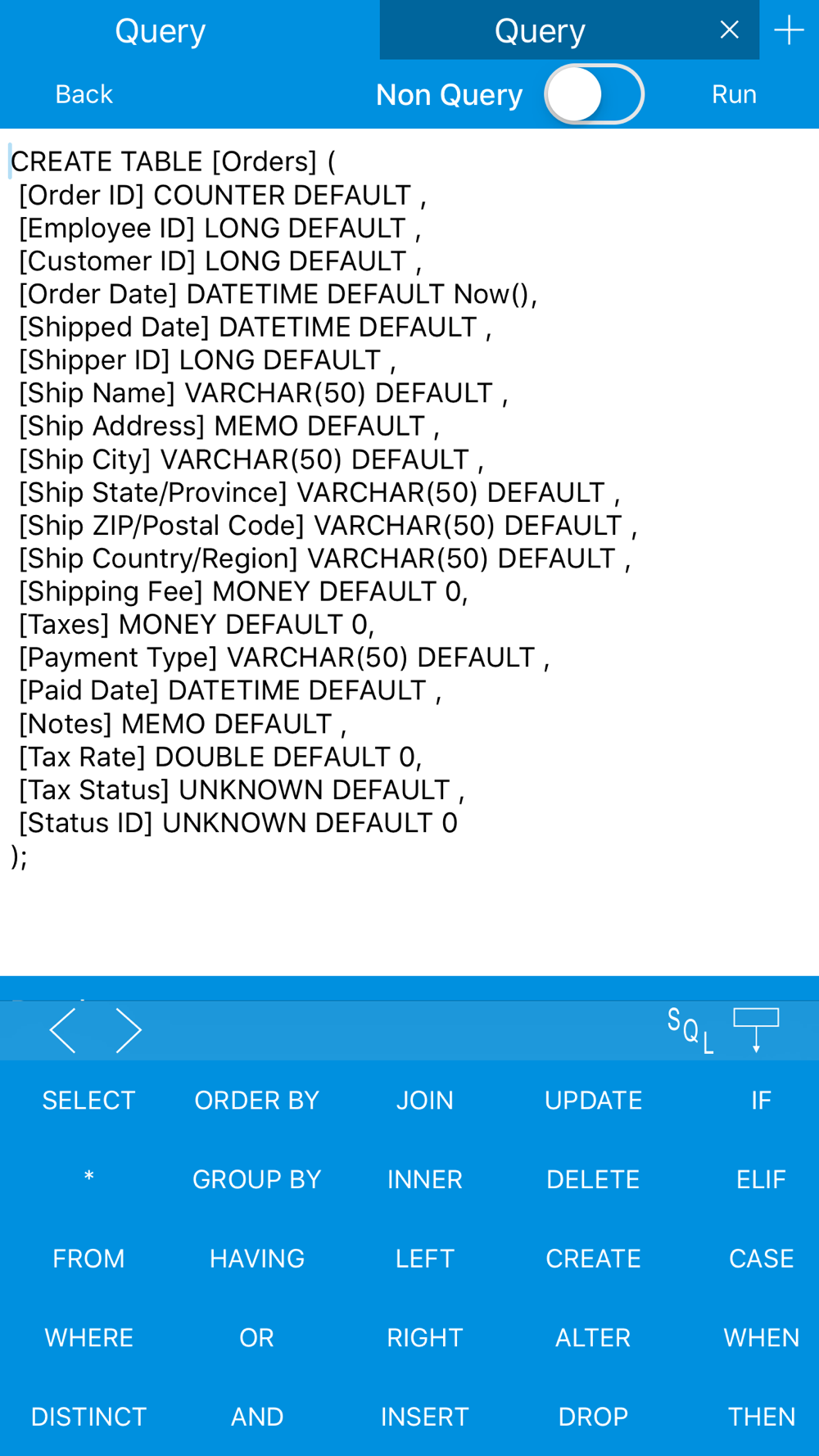This screenshot has width=819, height=1456.
Task: Insert the CASE keyword
Action: tap(762, 1259)
